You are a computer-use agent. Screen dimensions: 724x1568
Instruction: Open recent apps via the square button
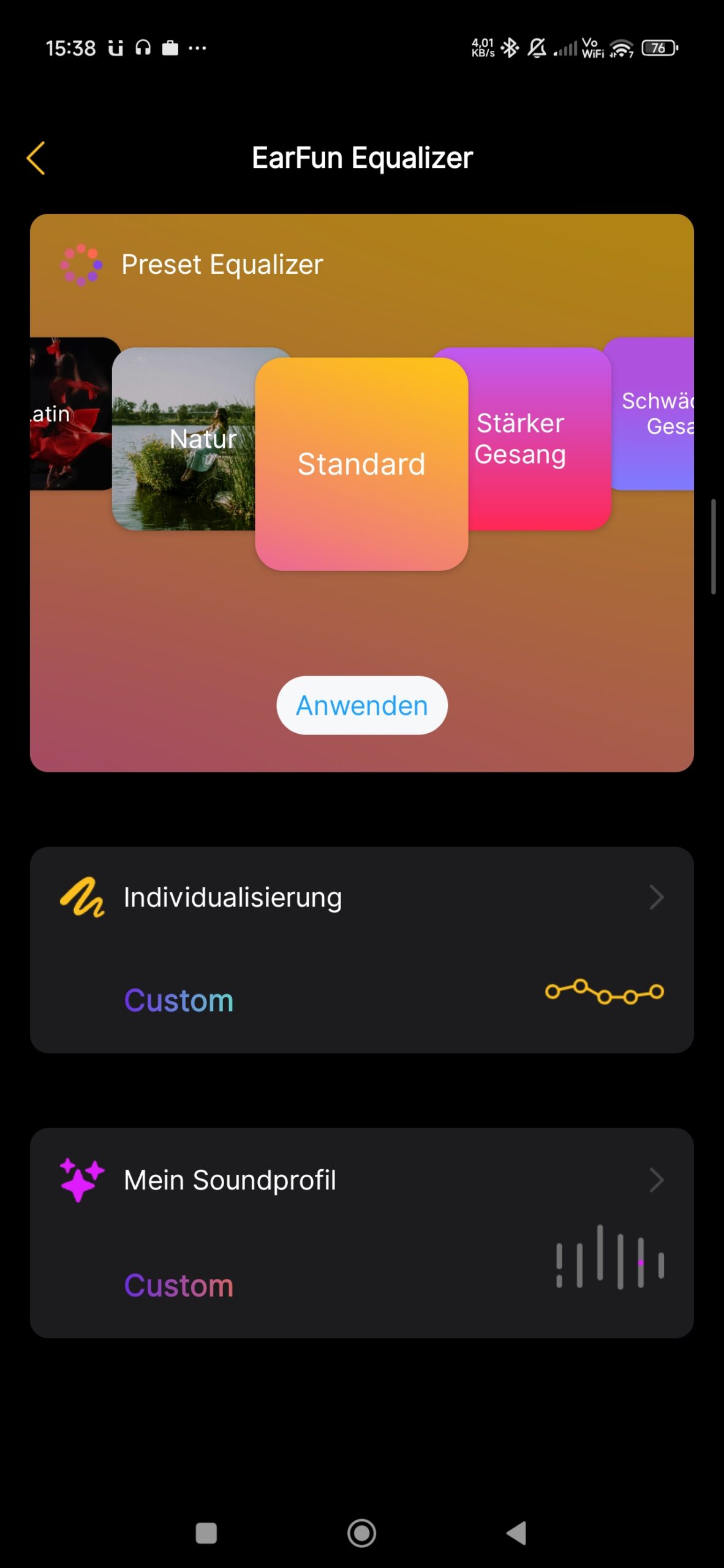206,1533
